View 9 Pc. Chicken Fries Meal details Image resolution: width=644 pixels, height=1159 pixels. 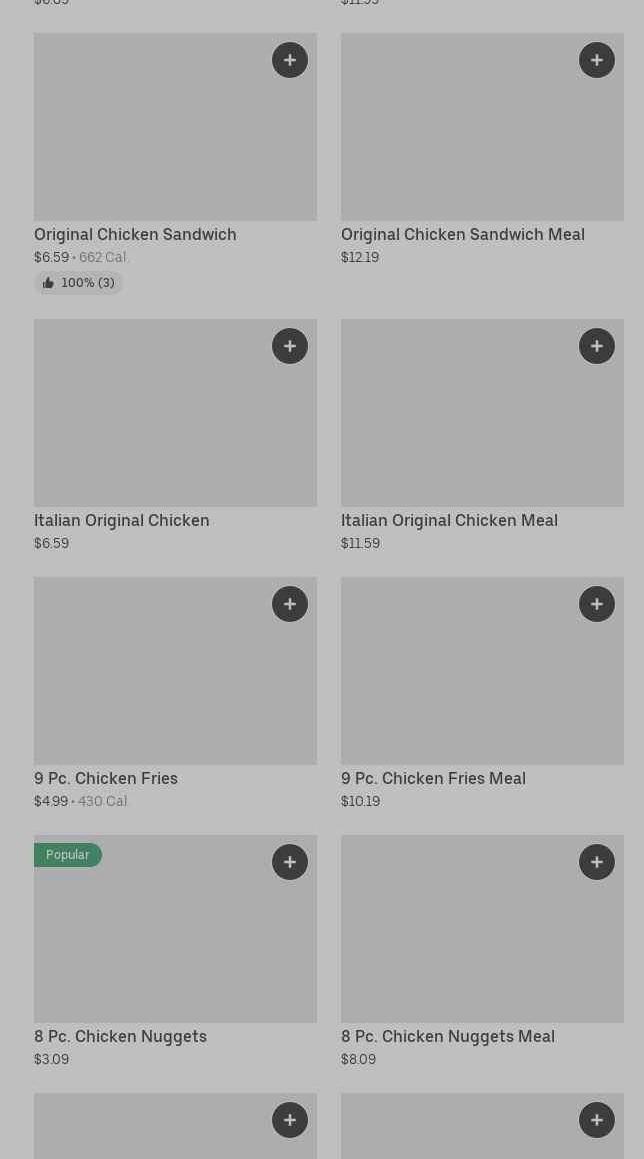tap(462, 685)
